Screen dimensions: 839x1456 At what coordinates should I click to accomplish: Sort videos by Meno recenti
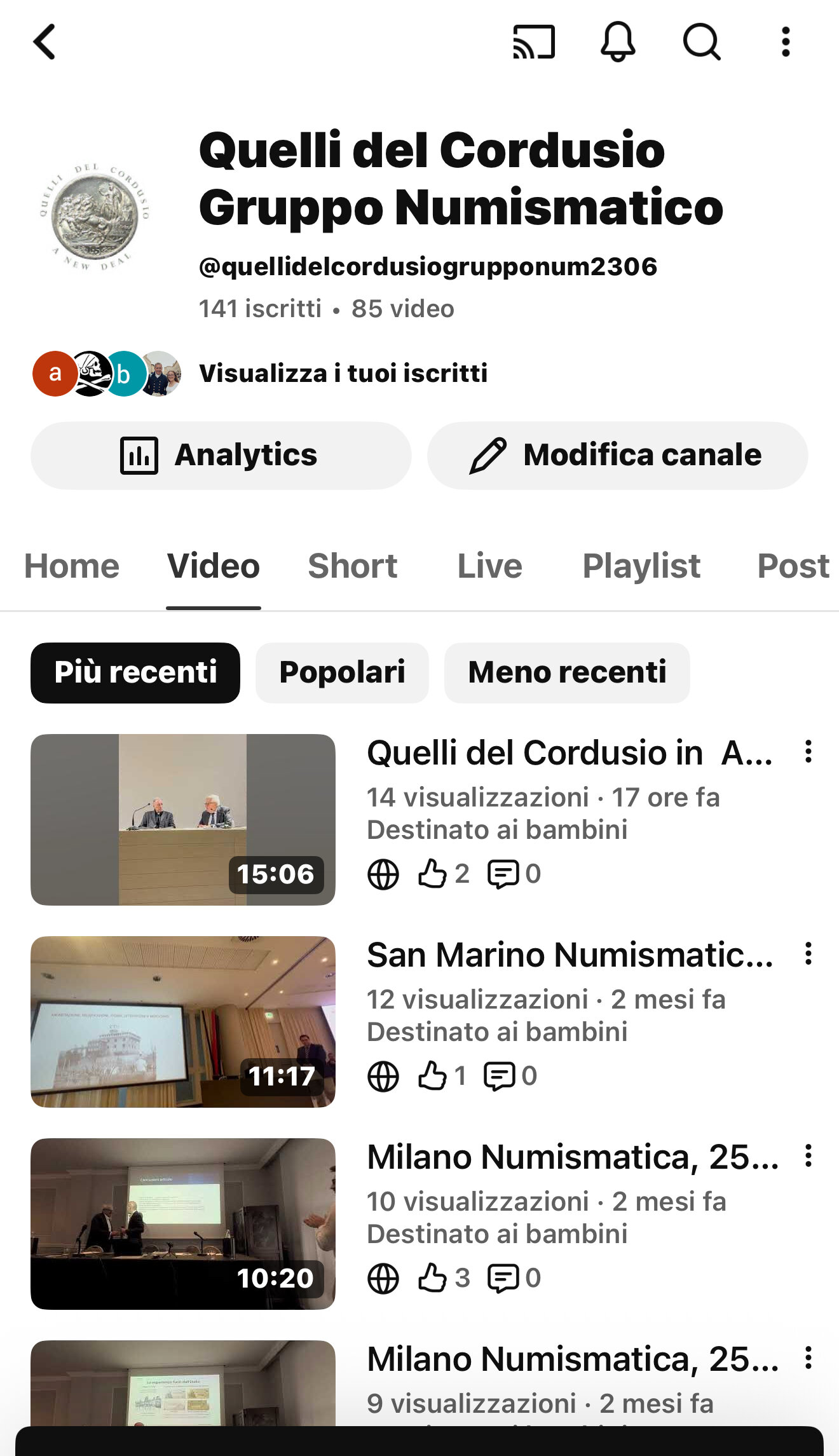pyautogui.click(x=567, y=672)
